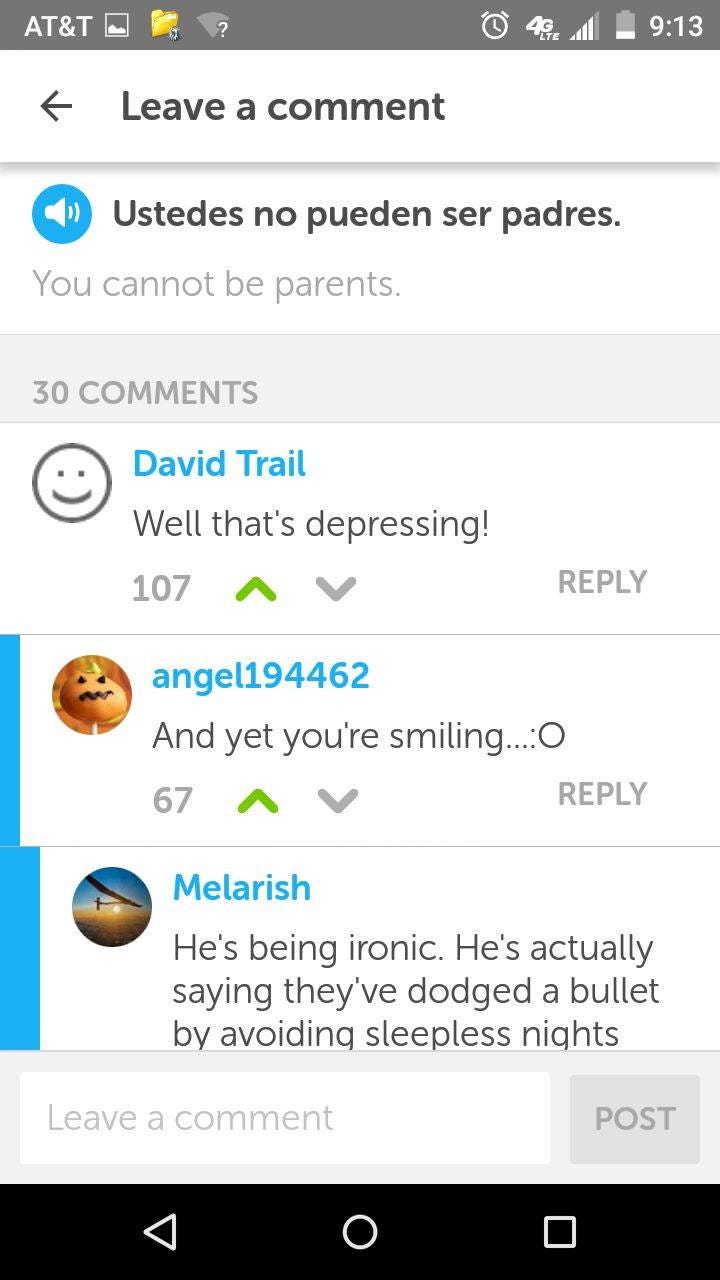The image size is (720, 1280).
Task: View Melarish's profile name
Action: coord(242,888)
